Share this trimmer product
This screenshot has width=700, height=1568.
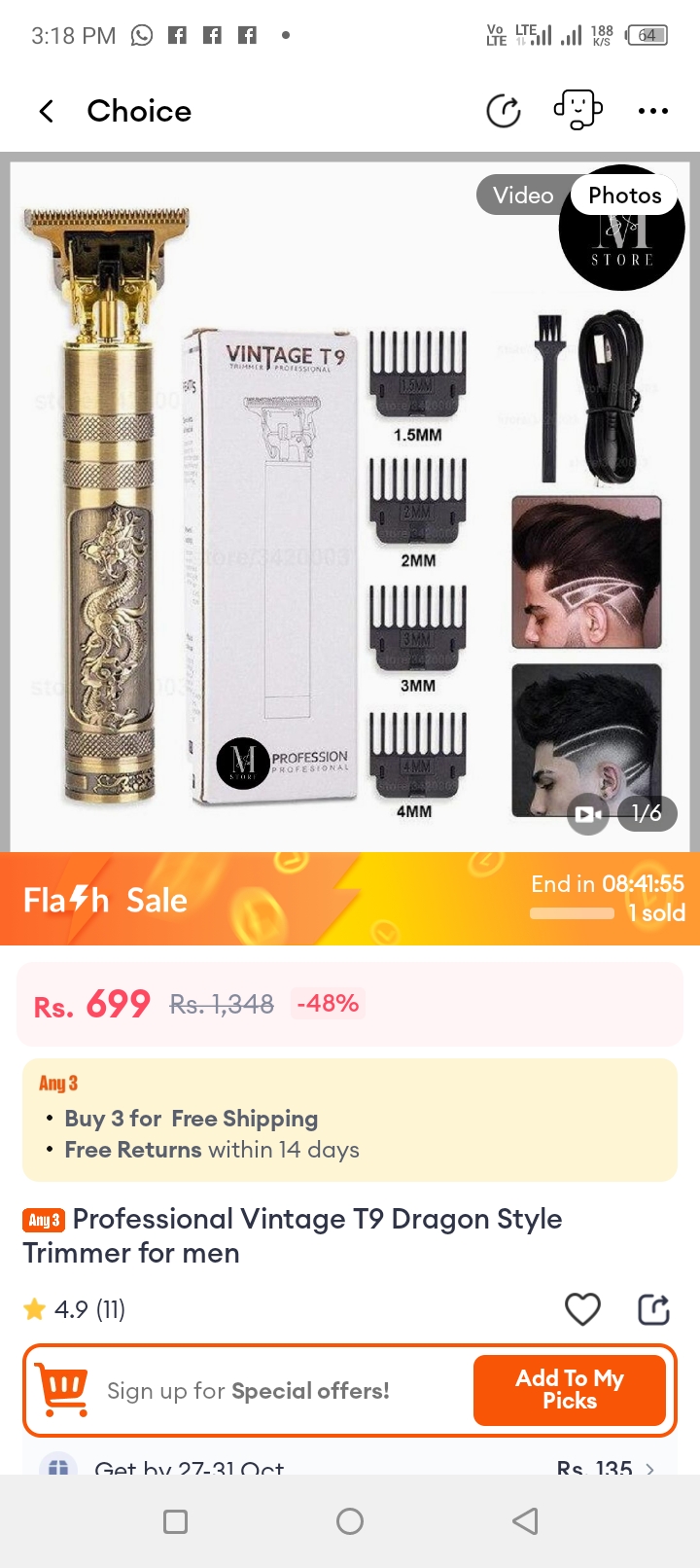coord(653,1309)
